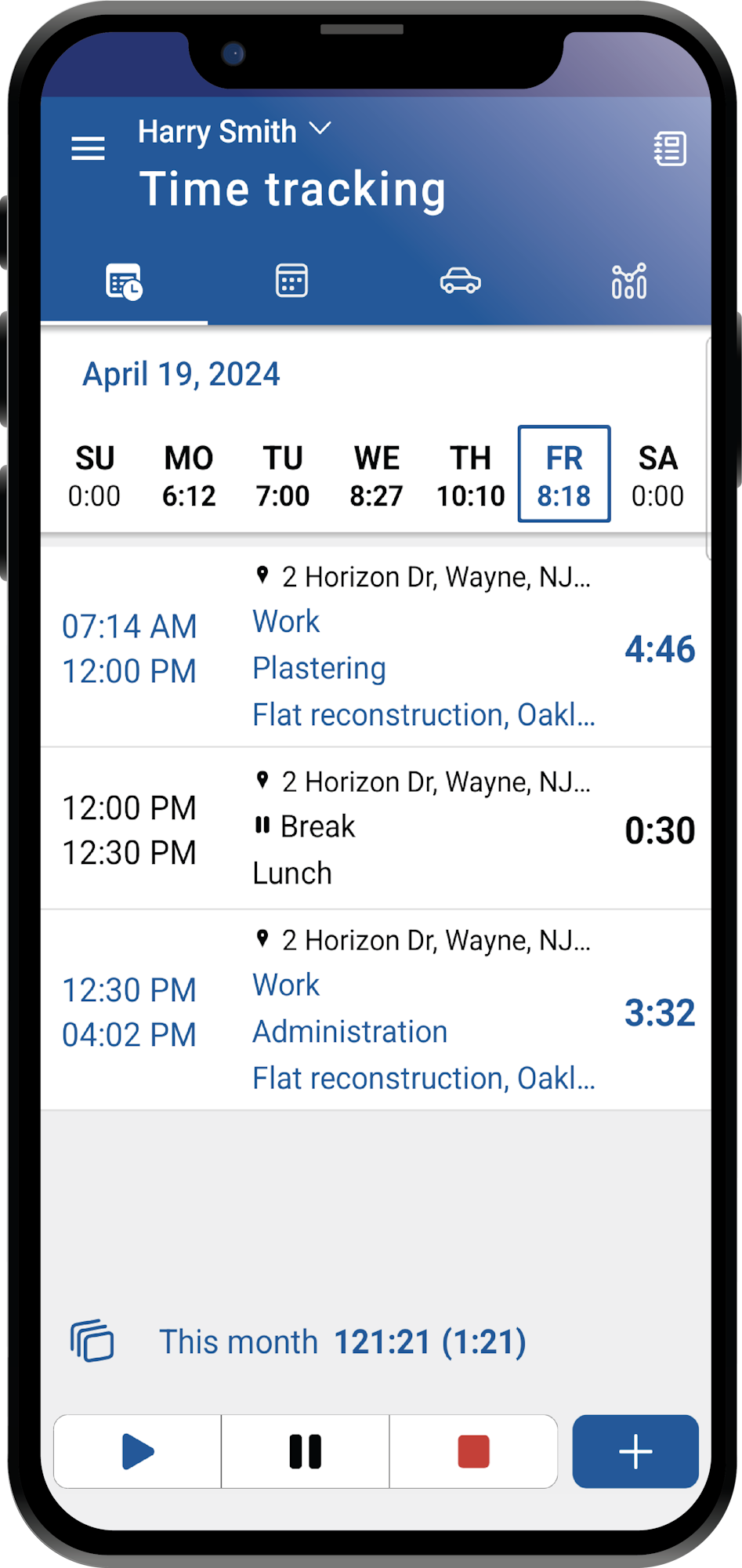Screen dimensions: 742x1568
Task: Open the hamburger drawer menu
Action: coord(88,148)
